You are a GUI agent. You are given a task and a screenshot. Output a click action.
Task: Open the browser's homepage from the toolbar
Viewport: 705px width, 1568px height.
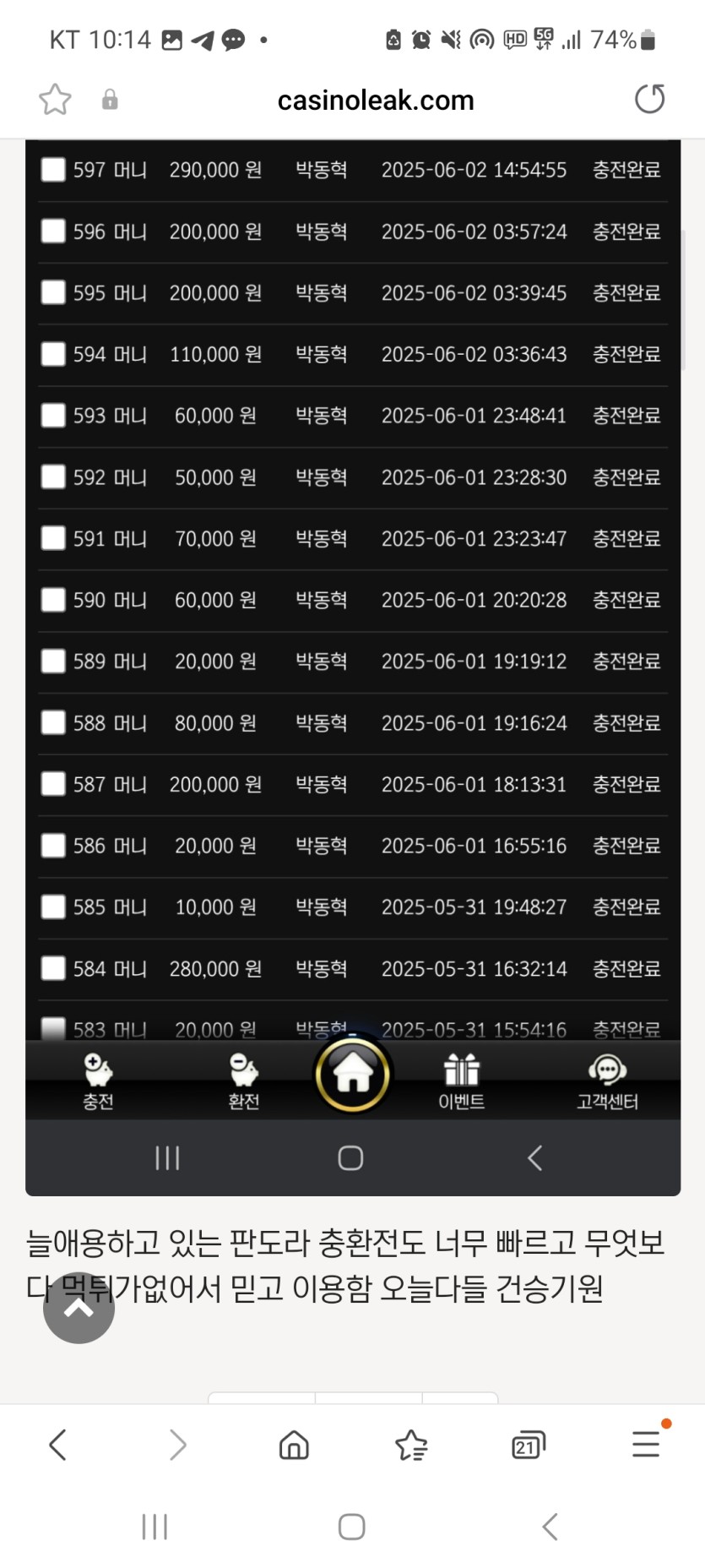294,1445
